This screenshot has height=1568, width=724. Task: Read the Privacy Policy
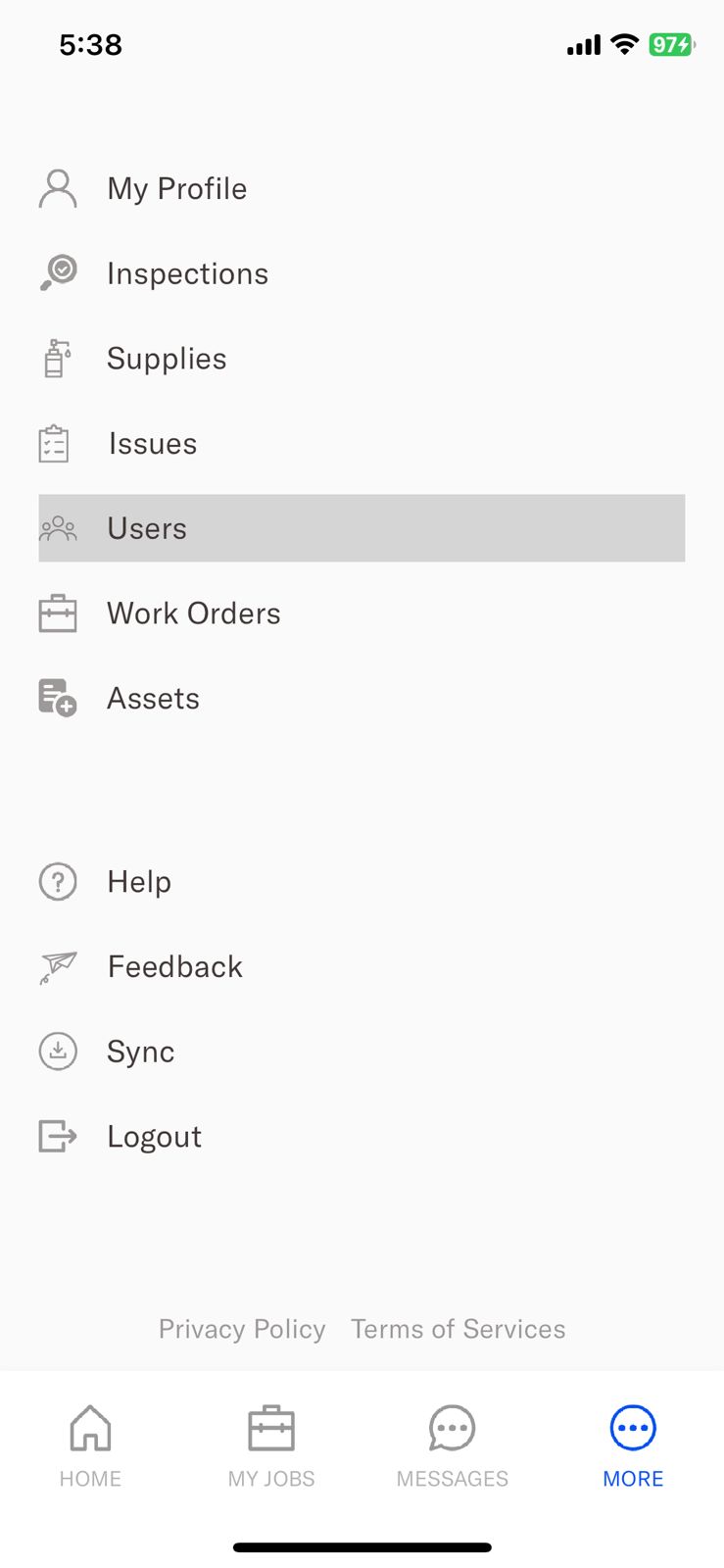pyautogui.click(x=242, y=1329)
